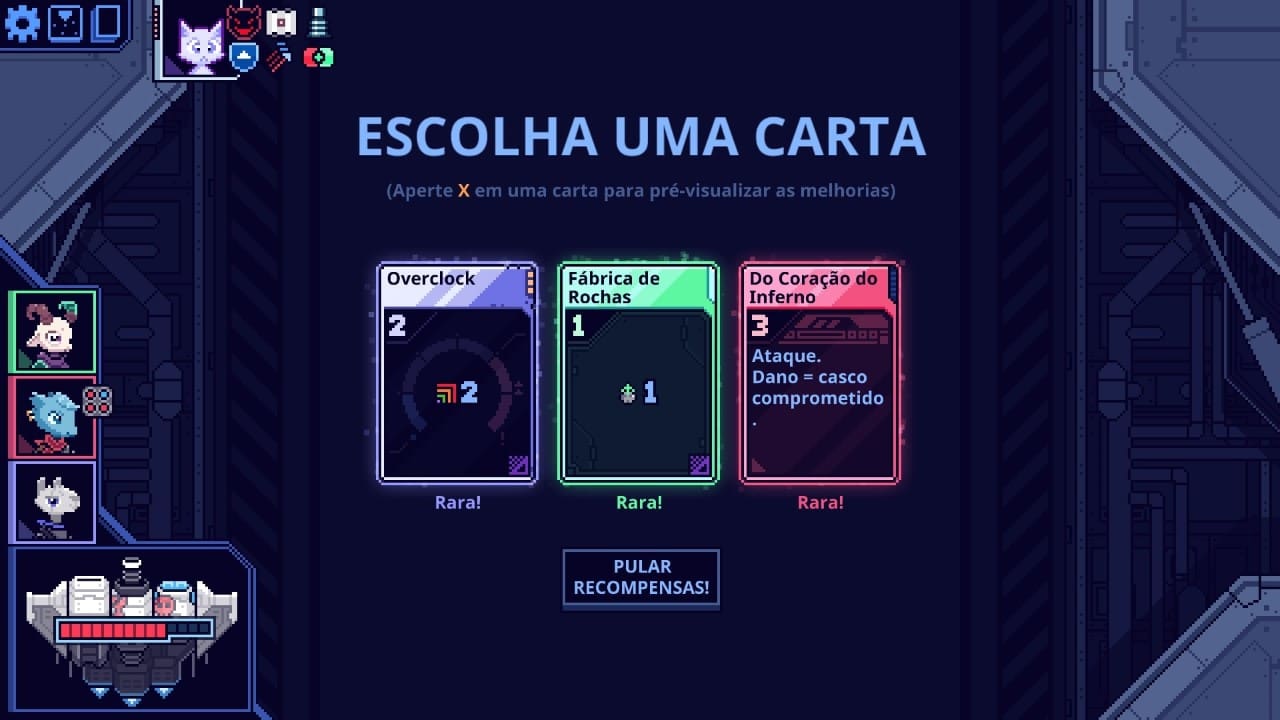View the white cat character portrait

tap(198, 45)
